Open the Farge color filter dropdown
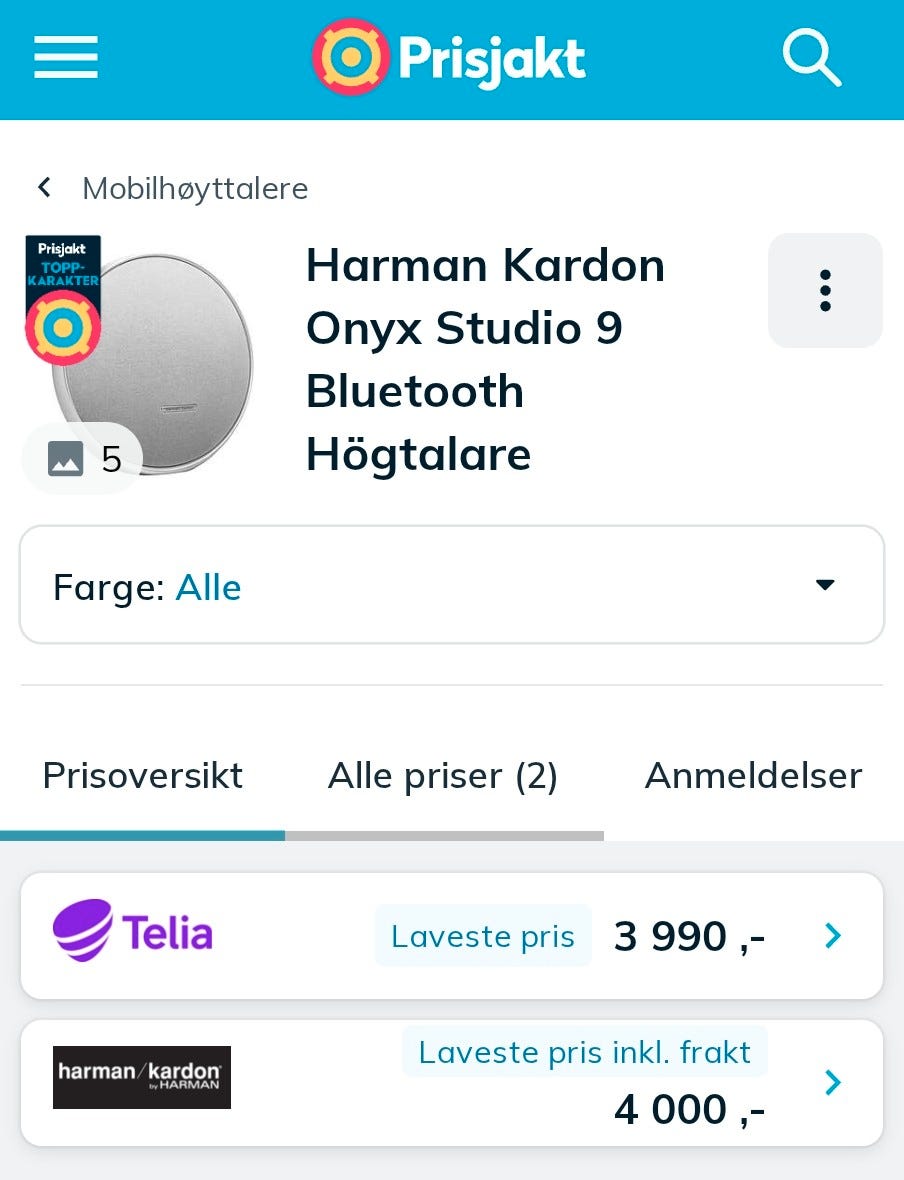This screenshot has height=1180, width=904. (x=450, y=584)
